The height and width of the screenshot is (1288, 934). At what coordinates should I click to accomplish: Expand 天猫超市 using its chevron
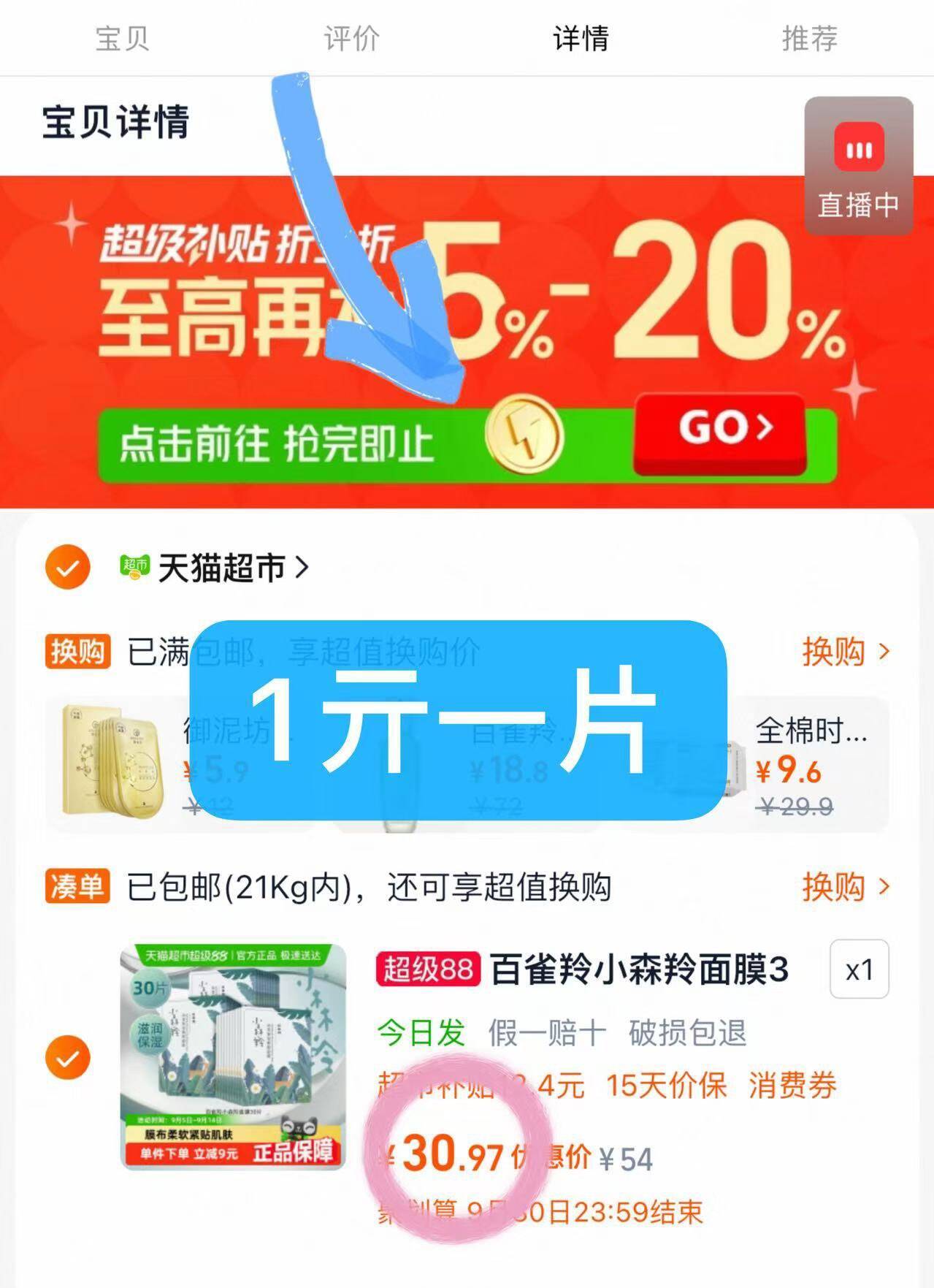coord(301,568)
